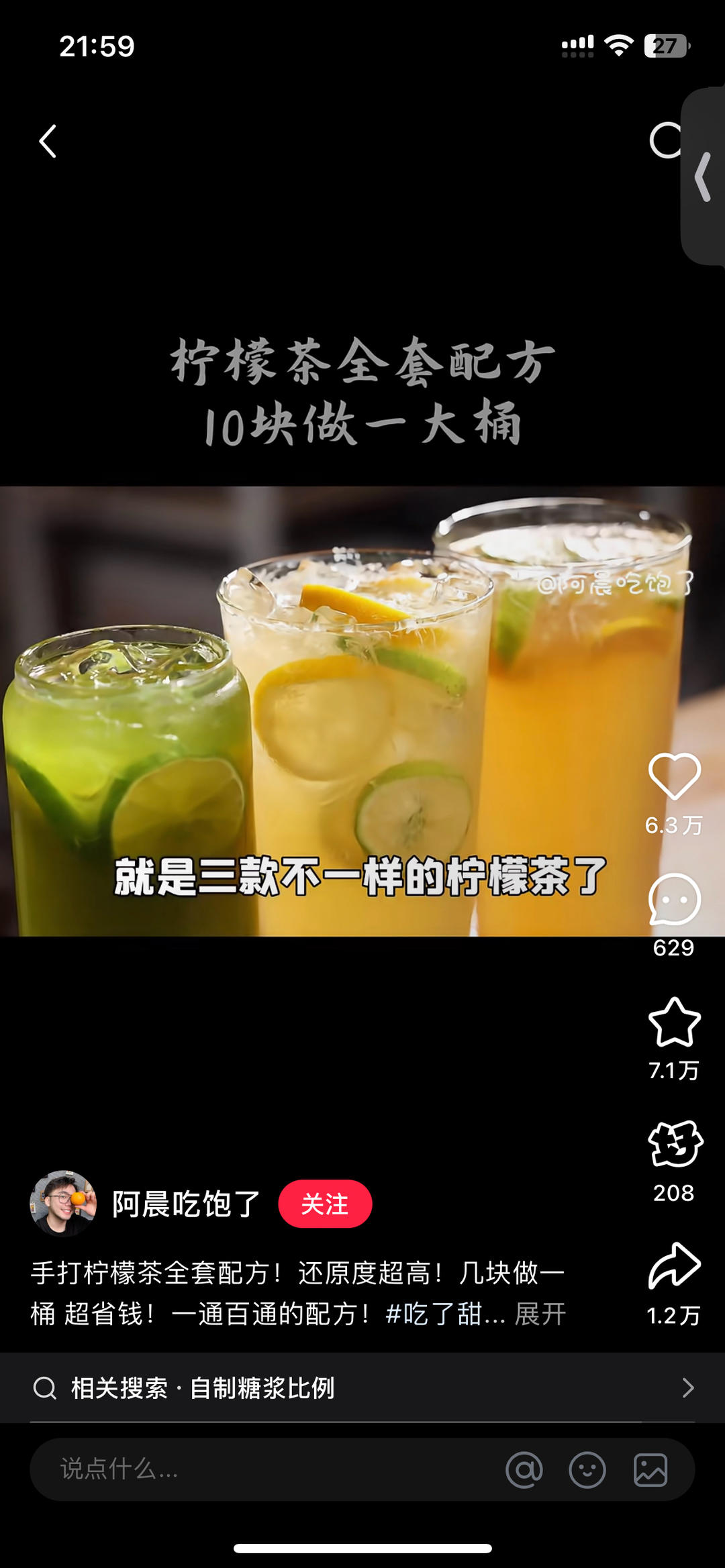Open the comments with 629 replies
Viewport: 725px width, 1568px height.
coord(674,900)
